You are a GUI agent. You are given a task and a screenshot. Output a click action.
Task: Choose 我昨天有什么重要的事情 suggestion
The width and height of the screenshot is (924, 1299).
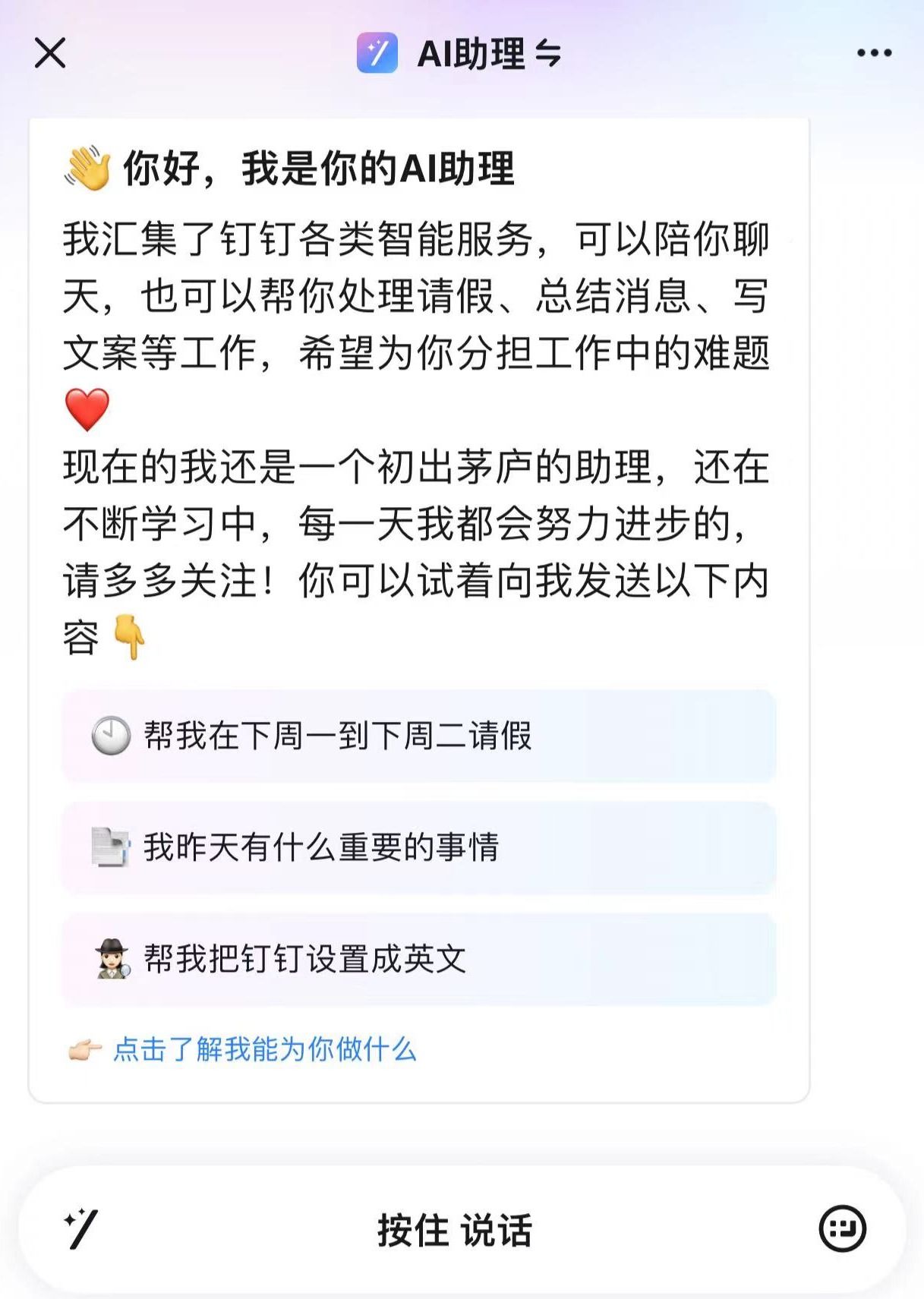(x=419, y=847)
